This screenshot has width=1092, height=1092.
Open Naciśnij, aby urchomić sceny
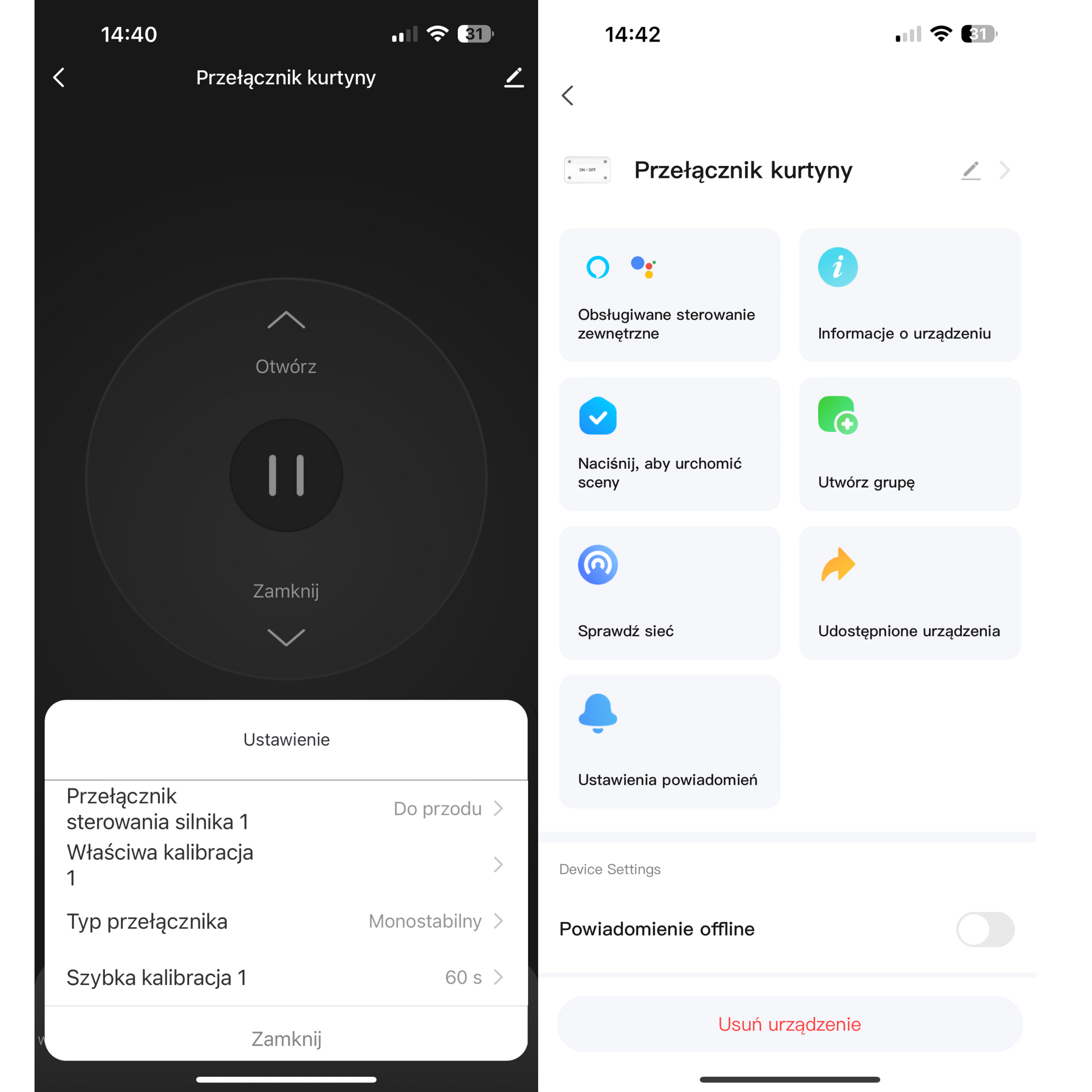[x=670, y=444]
